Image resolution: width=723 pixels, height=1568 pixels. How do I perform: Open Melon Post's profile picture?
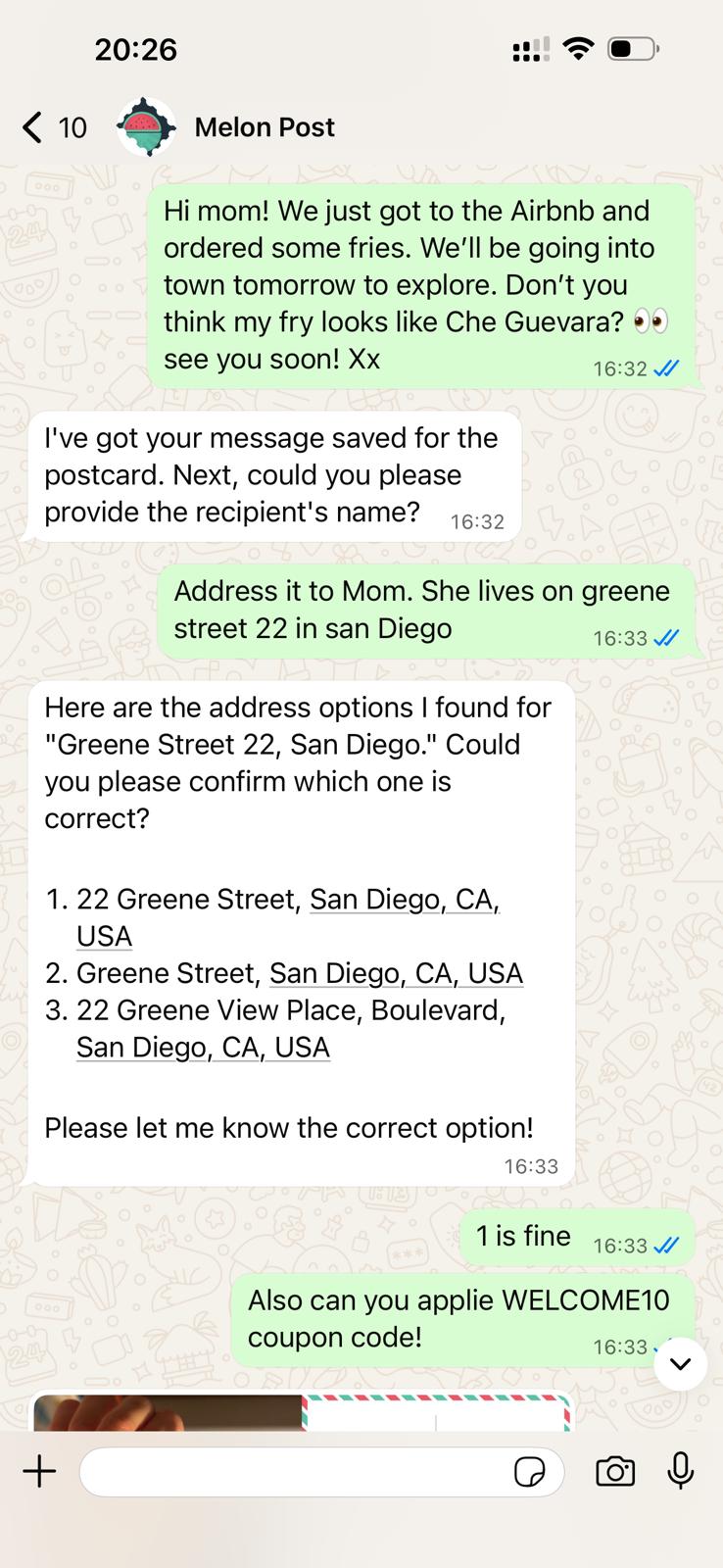click(145, 126)
